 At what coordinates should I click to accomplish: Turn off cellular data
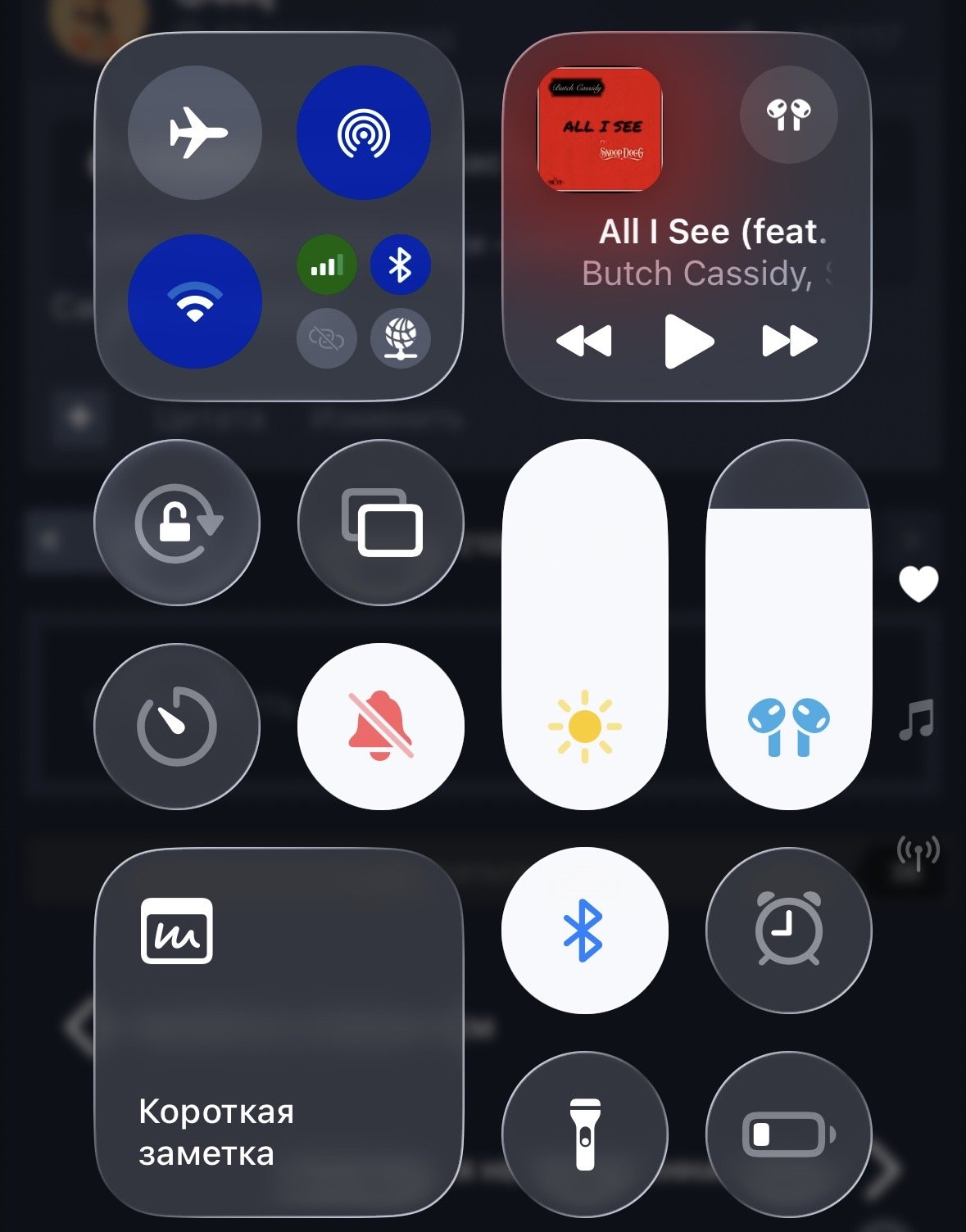tap(326, 265)
